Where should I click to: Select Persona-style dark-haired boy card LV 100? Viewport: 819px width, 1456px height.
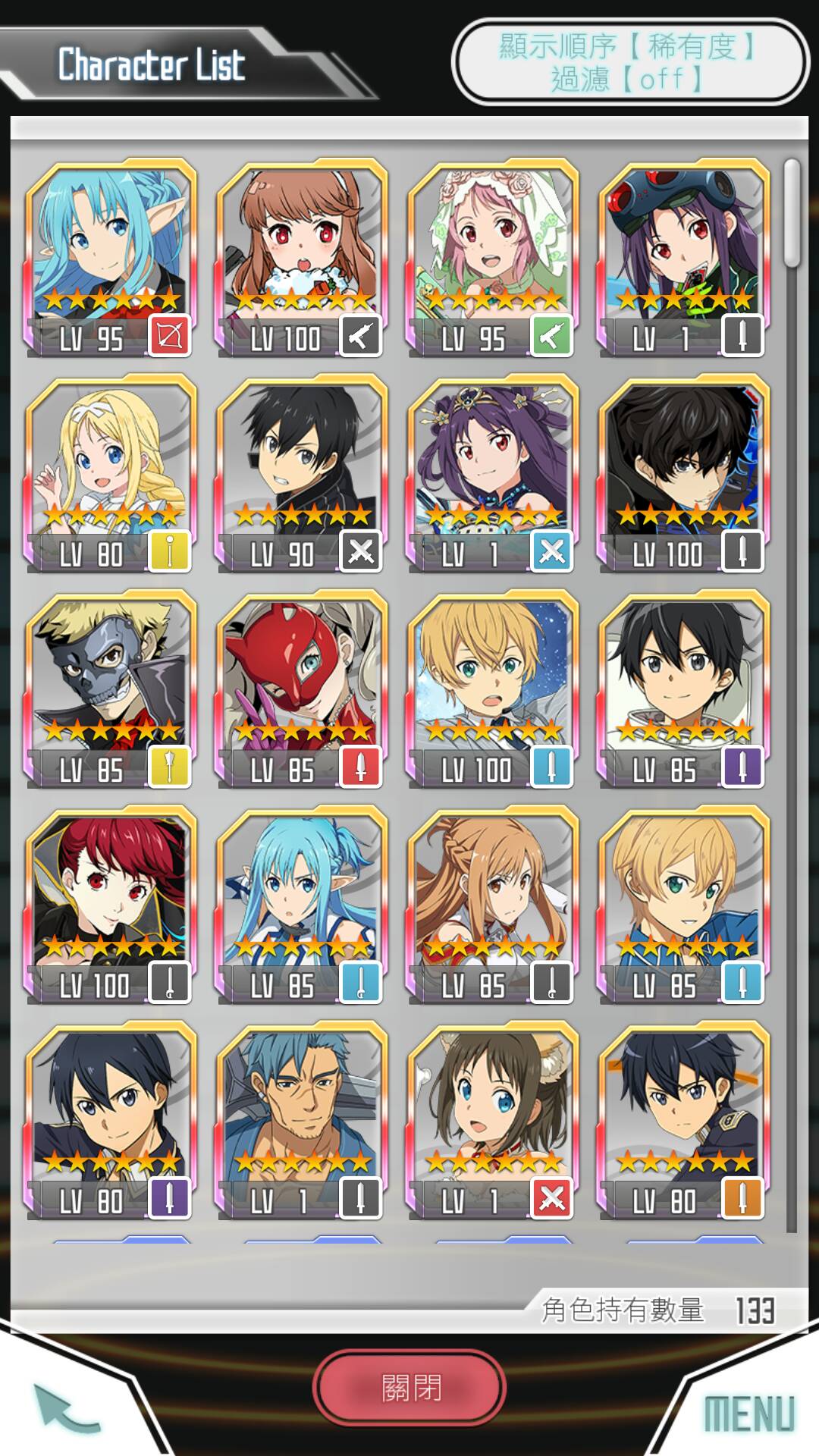(684, 473)
